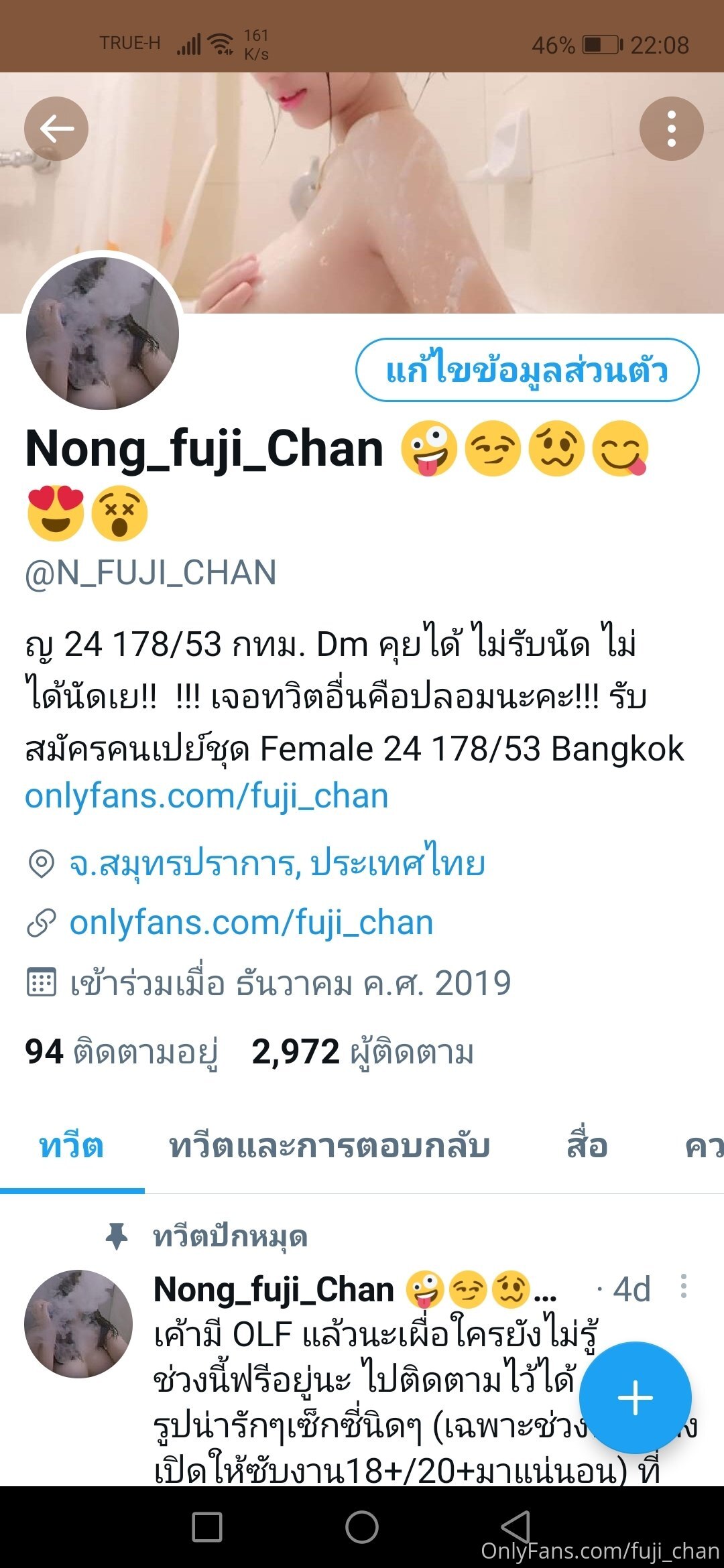Open the three-dot overflow menu
The width and height of the screenshot is (724, 1568).
(671, 129)
